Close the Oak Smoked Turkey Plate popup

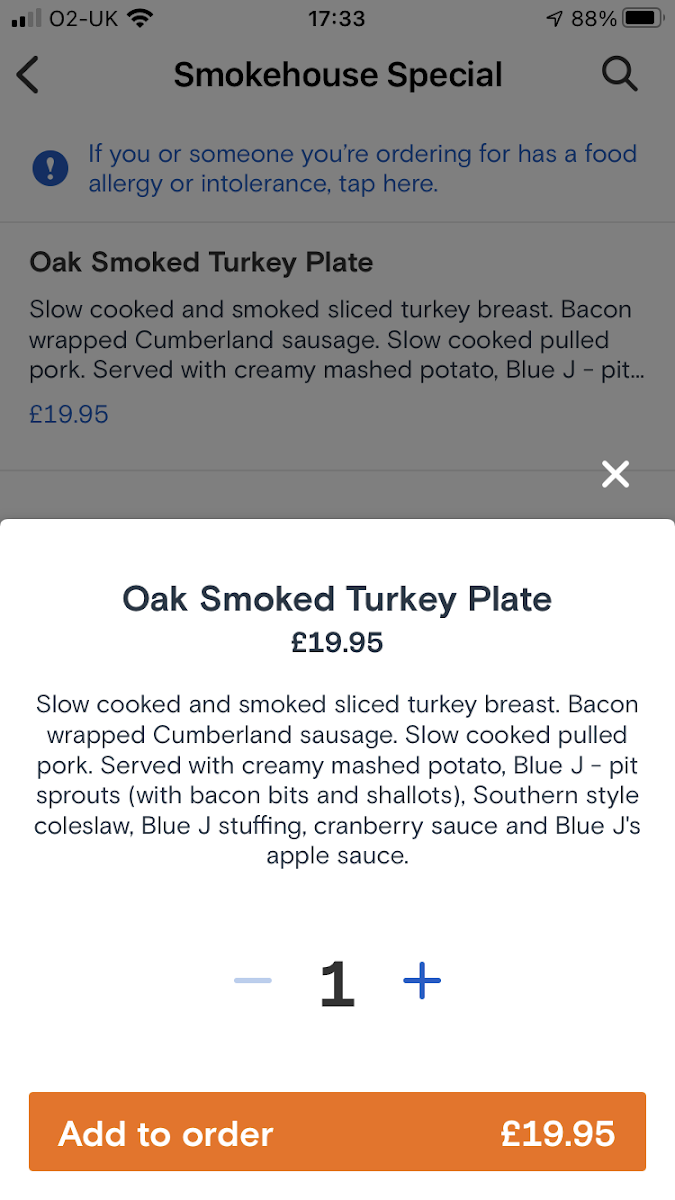pyautogui.click(x=615, y=474)
